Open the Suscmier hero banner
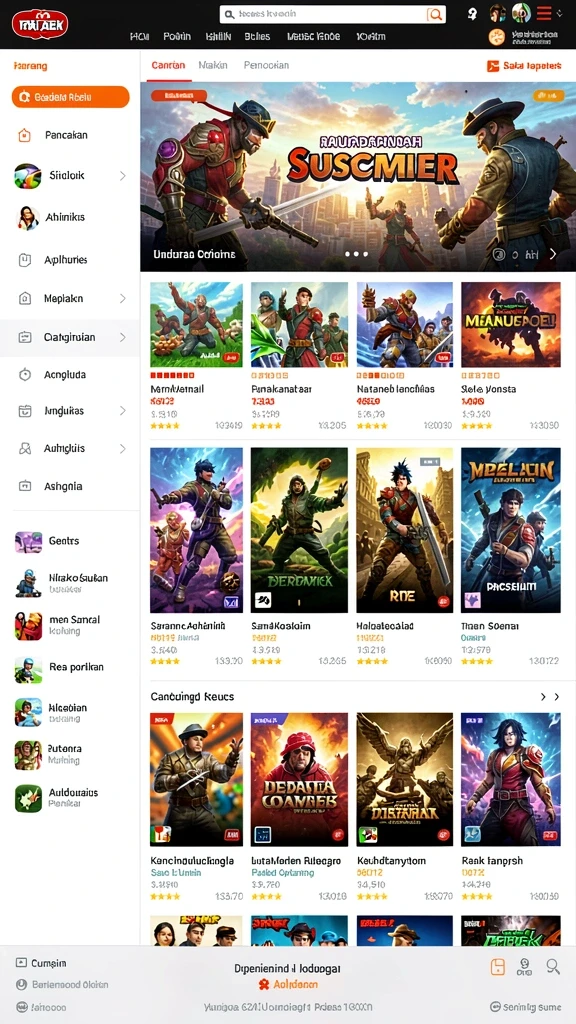 coord(358,177)
